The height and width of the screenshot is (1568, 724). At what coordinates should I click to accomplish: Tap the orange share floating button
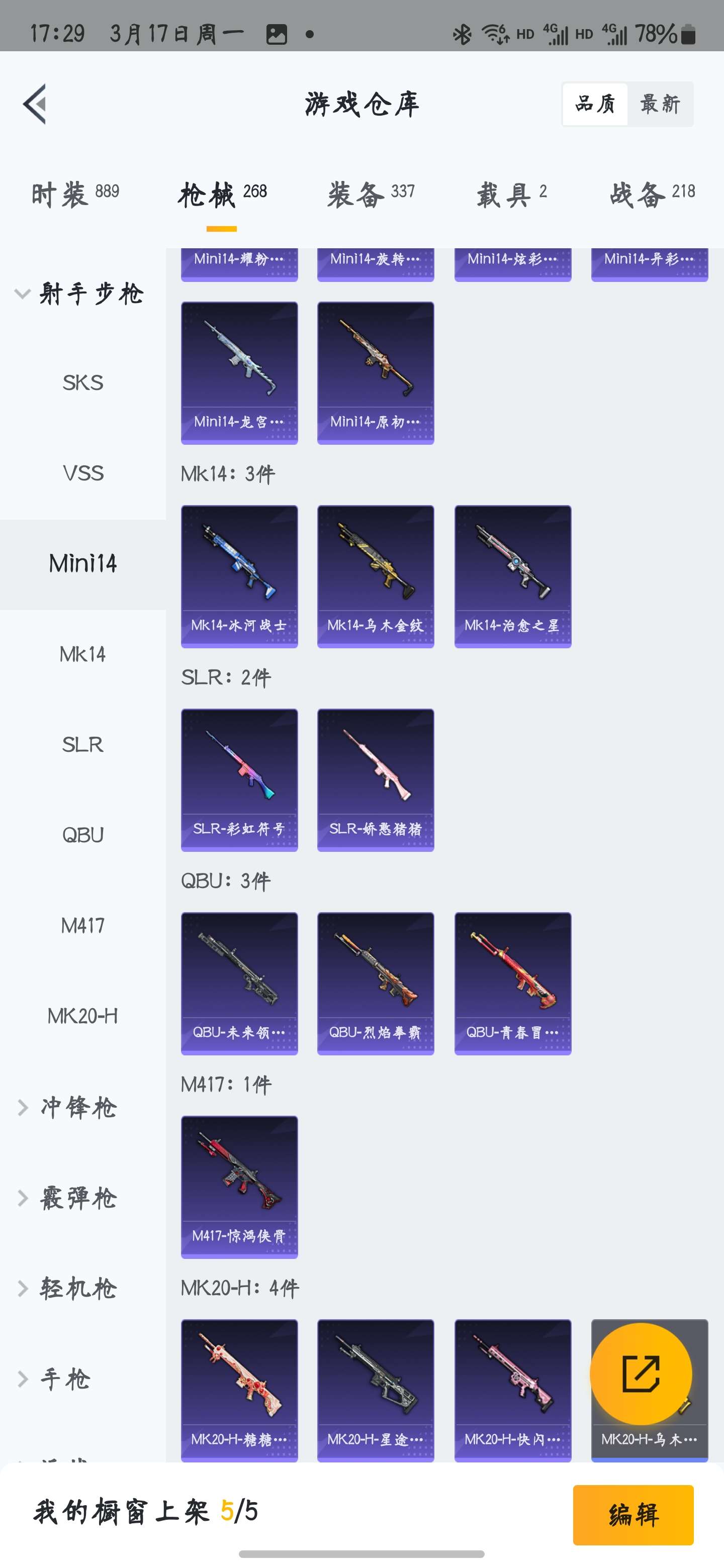(641, 1374)
